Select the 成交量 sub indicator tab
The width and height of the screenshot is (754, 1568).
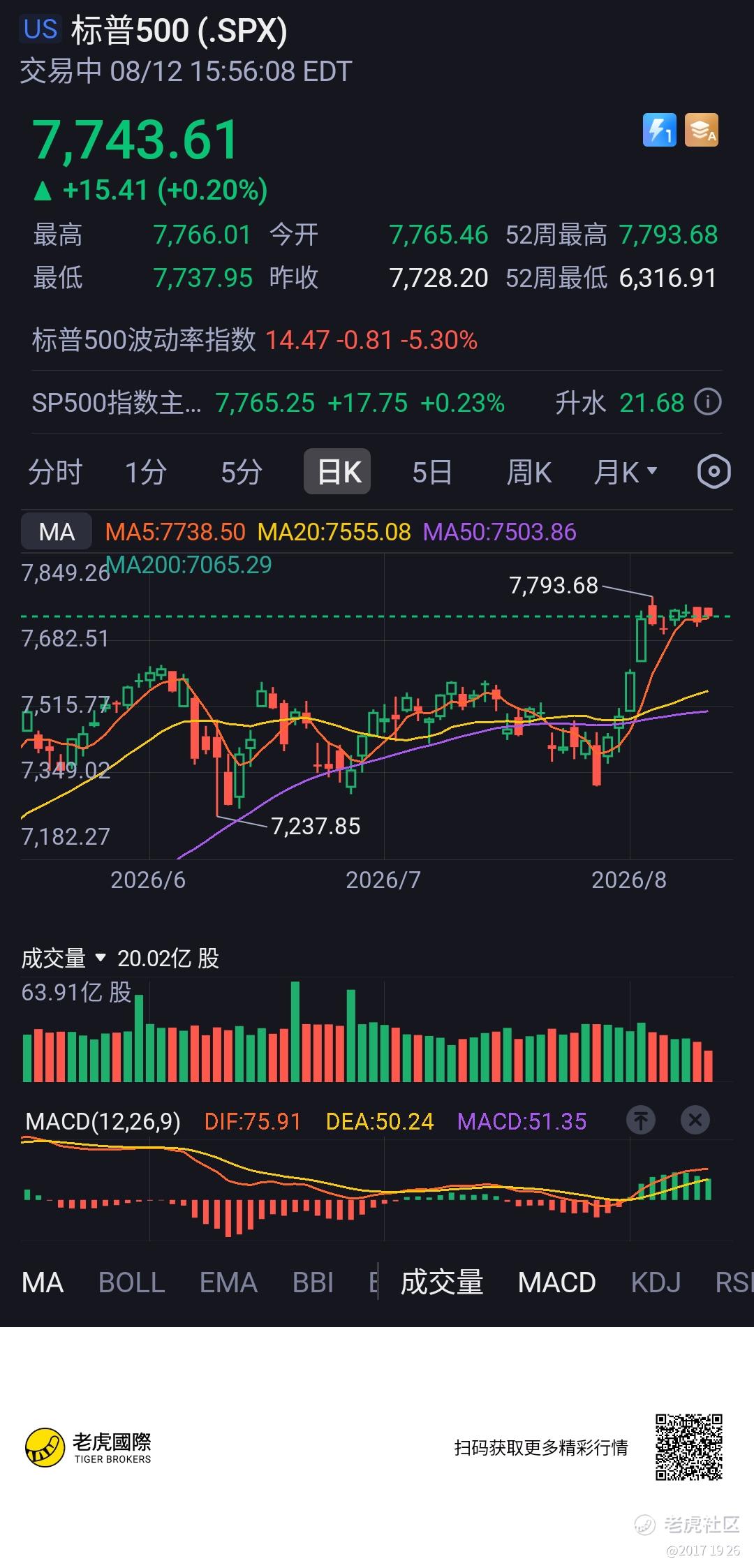pos(442,1282)
